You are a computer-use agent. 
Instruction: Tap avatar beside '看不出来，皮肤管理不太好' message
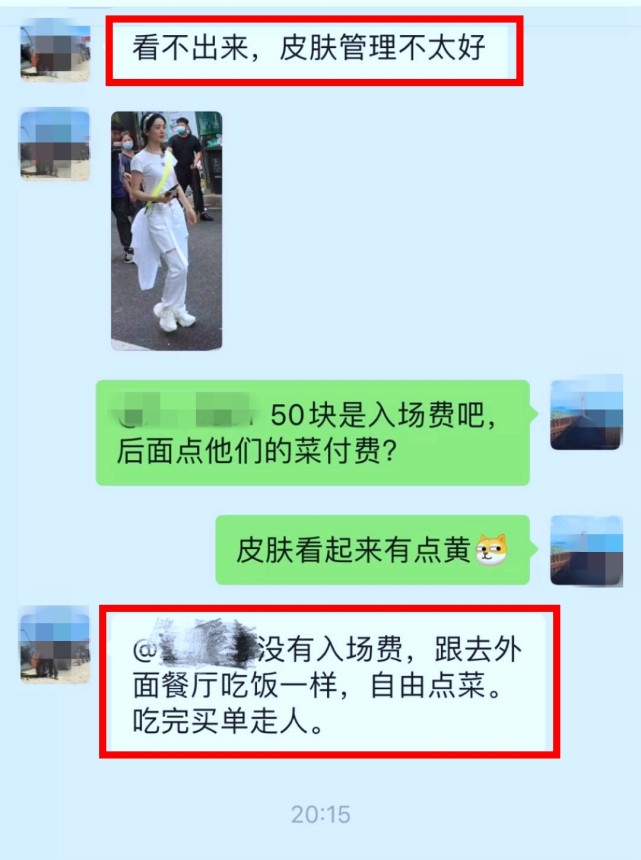(55, 49)
